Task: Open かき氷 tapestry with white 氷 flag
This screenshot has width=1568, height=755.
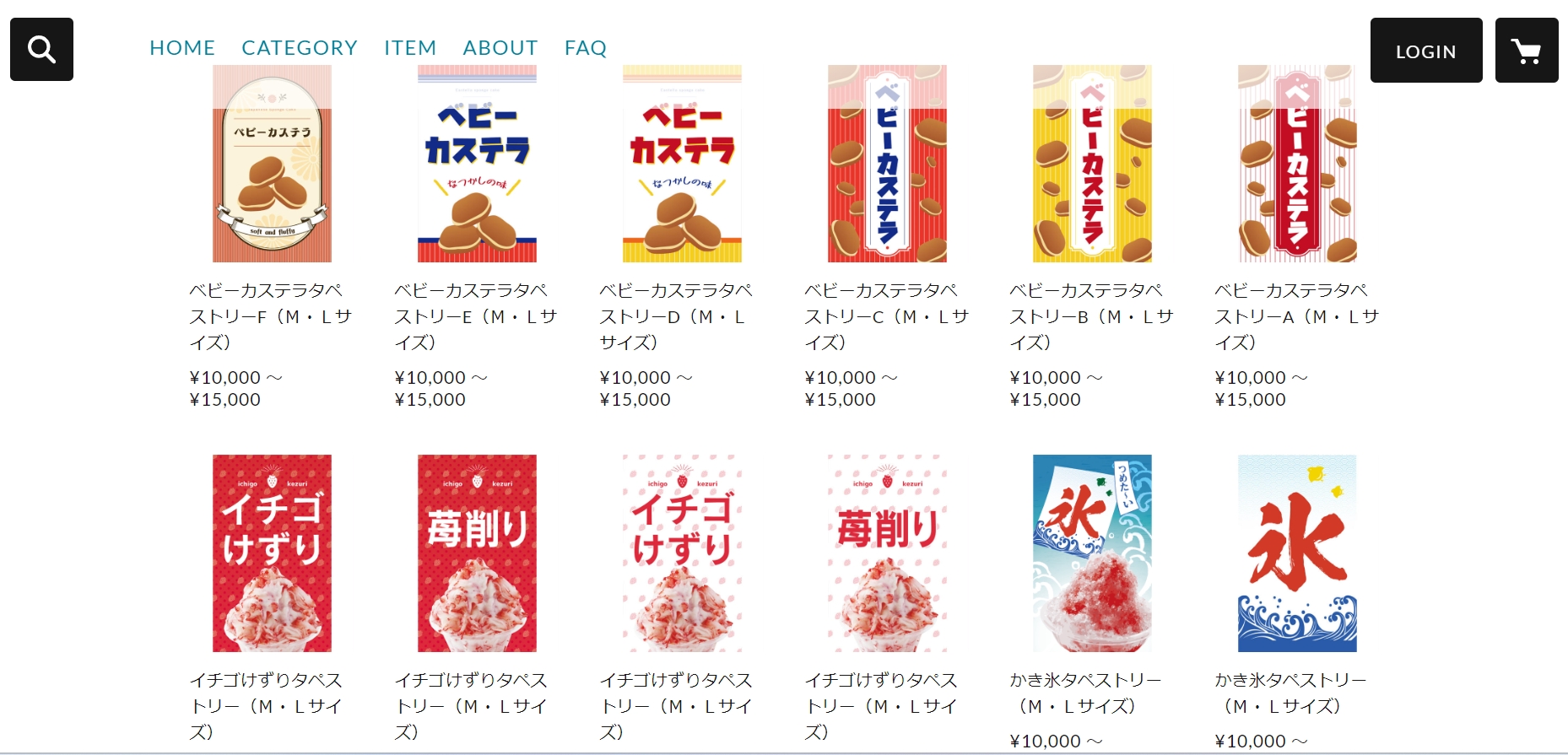Action: pyautogui.click(x=1297, y=553)
